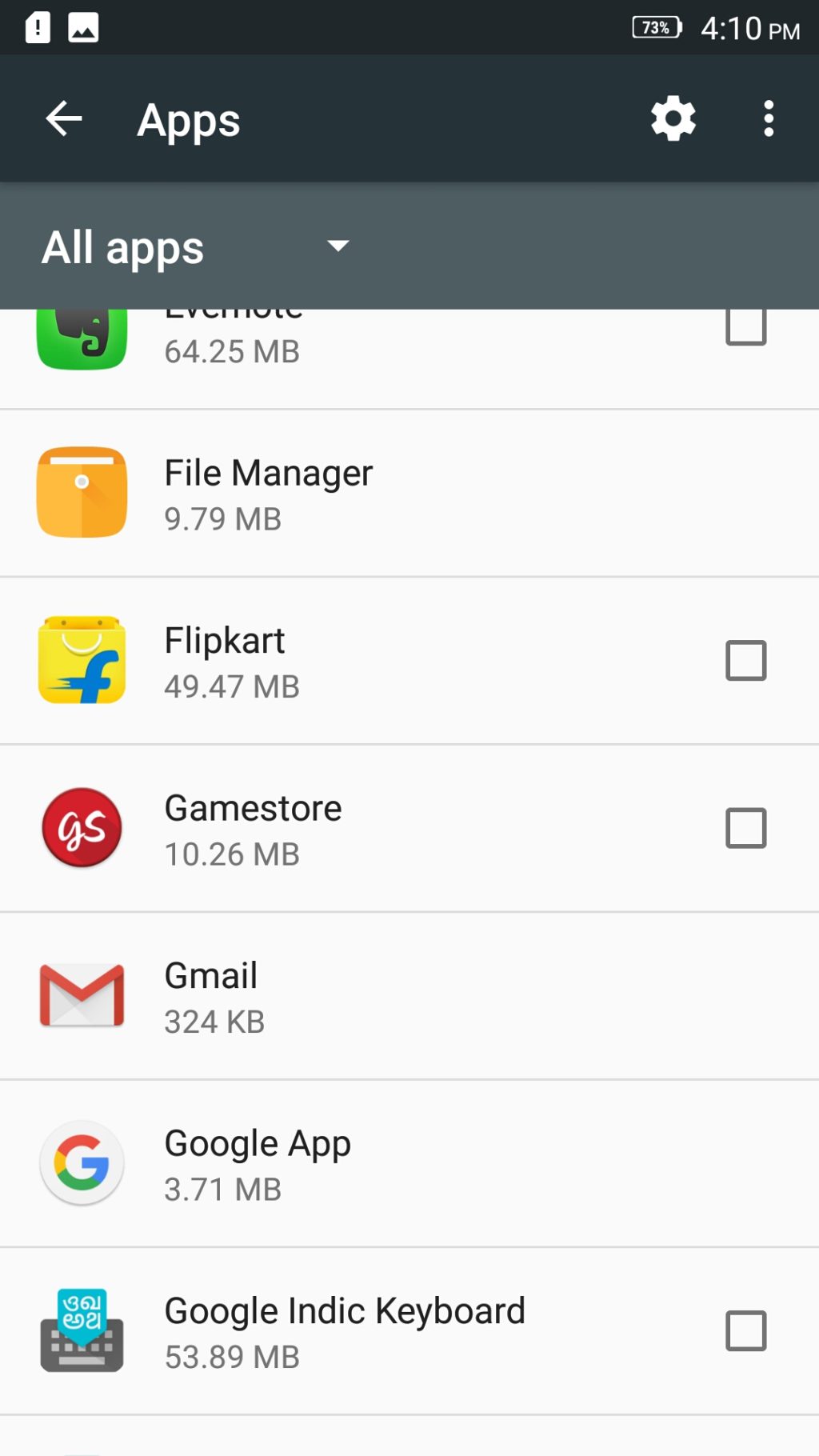Tap the arrow beside All apps

(x=338, y=246)
